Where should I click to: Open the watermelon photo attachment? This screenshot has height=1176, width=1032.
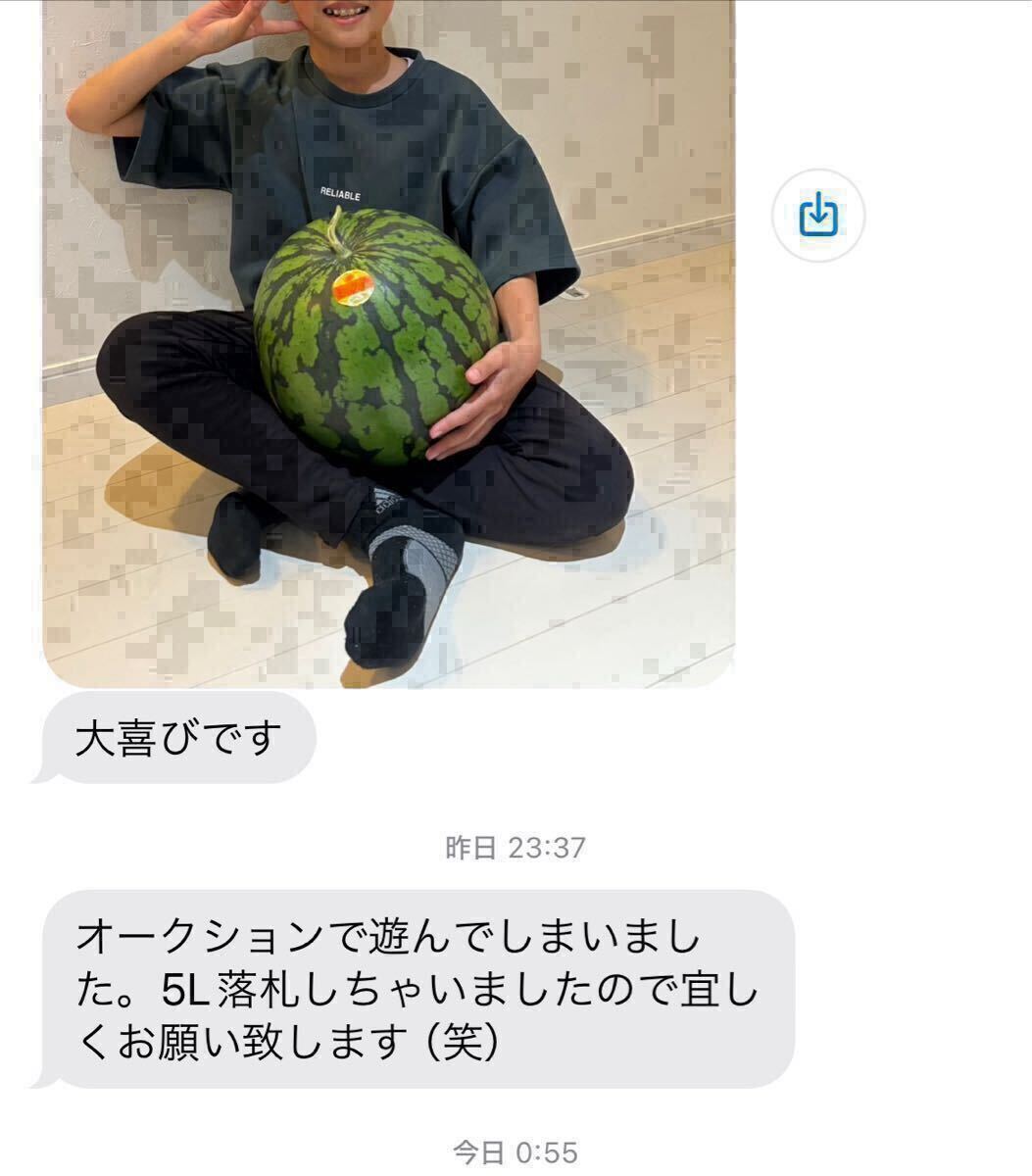[x=388, y=343]
